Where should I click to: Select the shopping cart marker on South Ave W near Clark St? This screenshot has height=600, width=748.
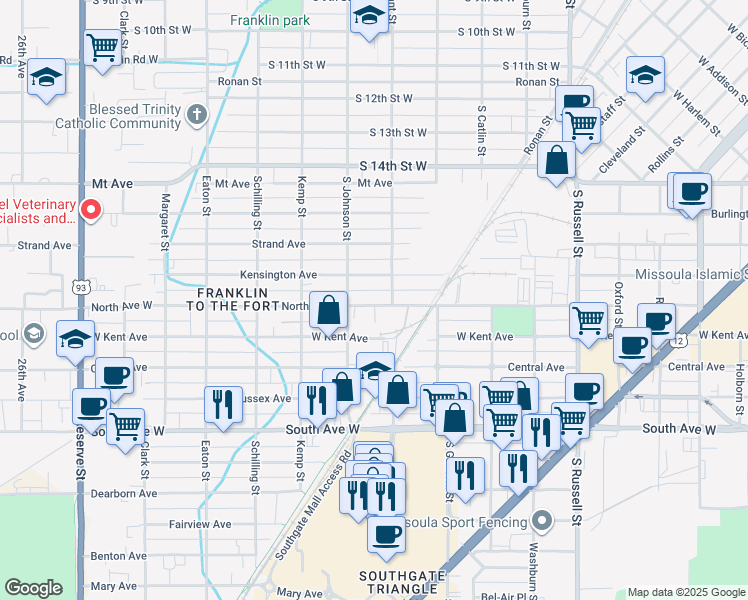tap(125, 426)
